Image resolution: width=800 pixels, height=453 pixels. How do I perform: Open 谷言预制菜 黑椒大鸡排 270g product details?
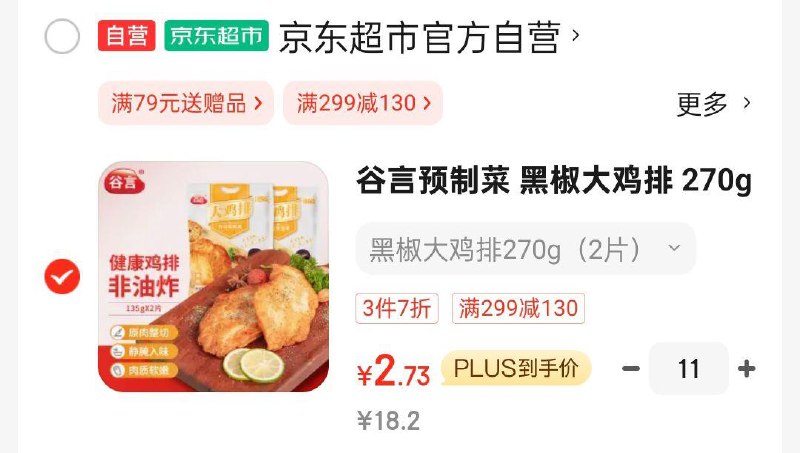point(553,182)
